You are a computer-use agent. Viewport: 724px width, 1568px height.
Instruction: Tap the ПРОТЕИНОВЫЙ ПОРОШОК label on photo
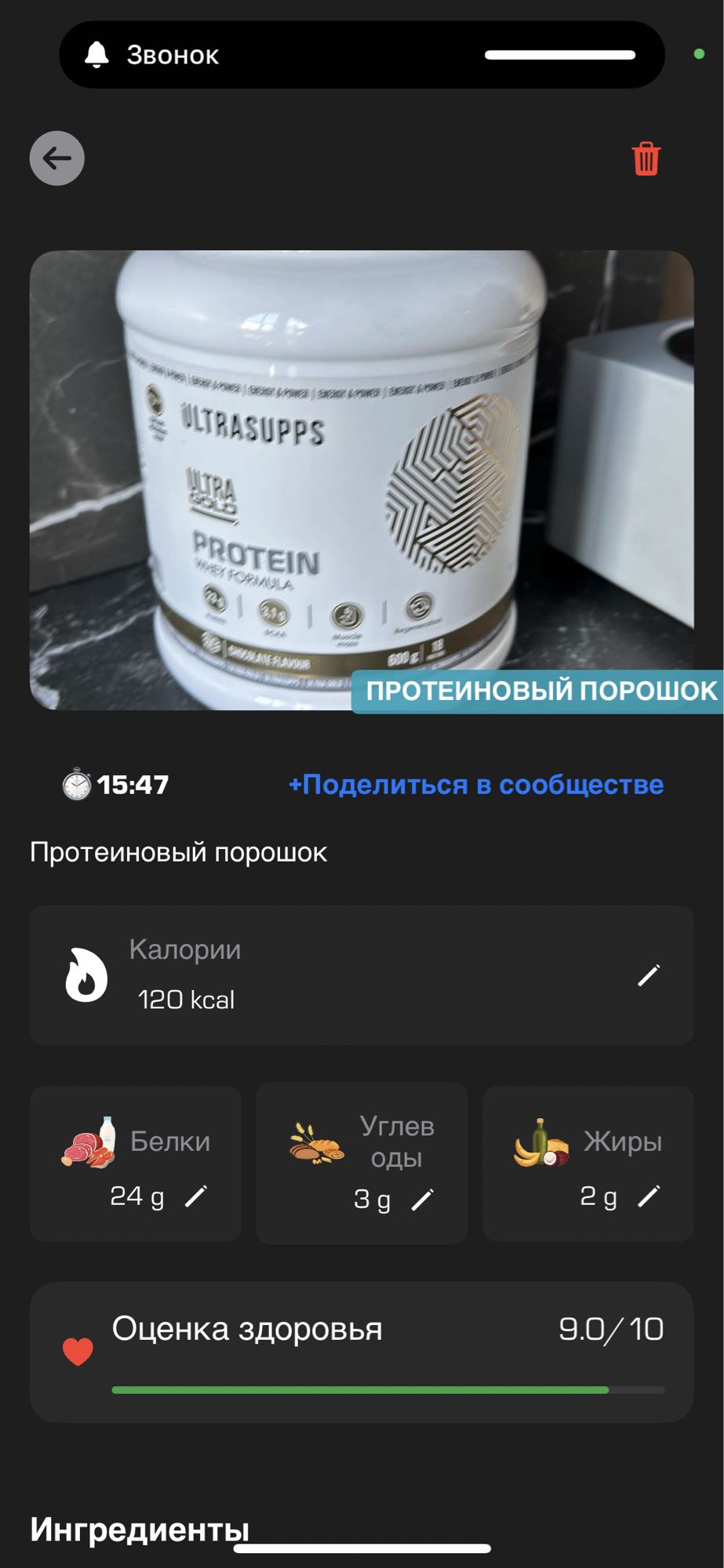tap(540, 691)
